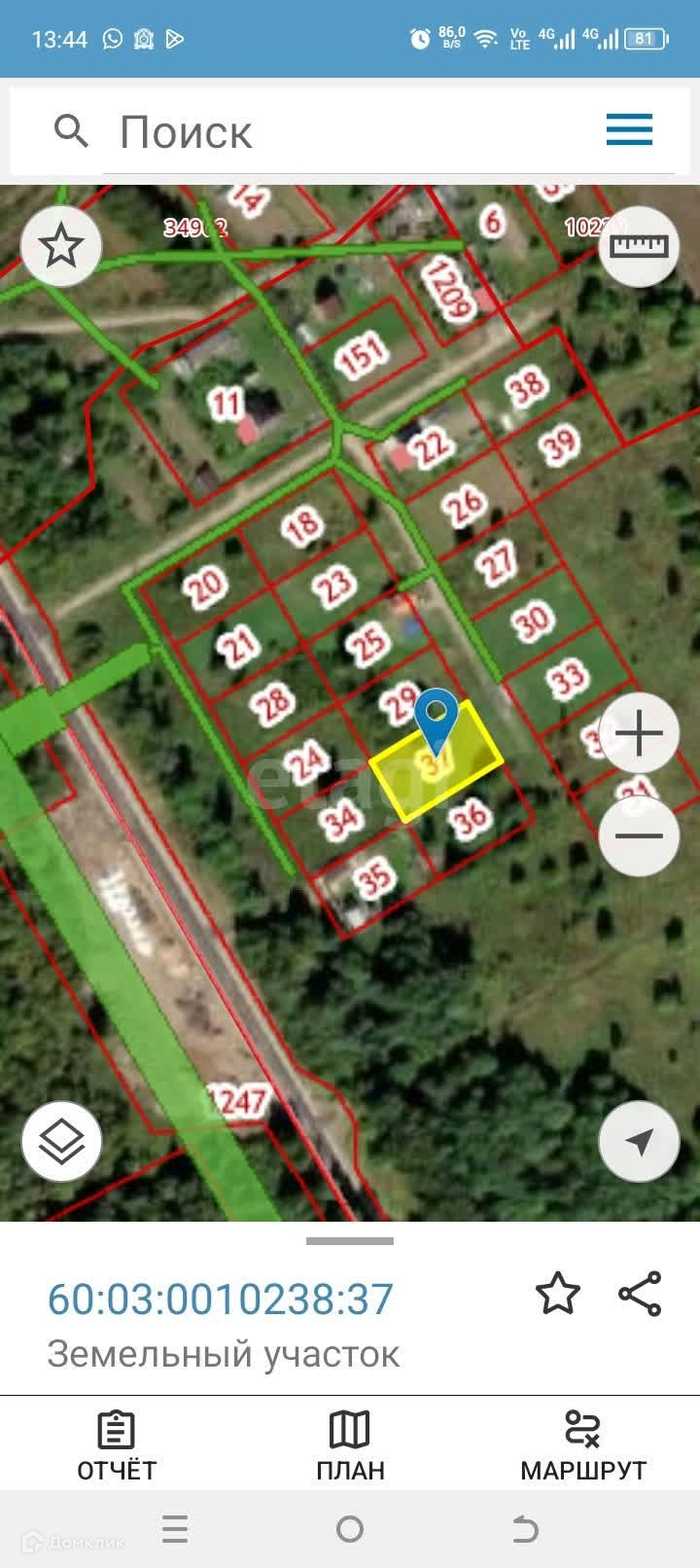Open the ruler measurement tool

[639, 246]
